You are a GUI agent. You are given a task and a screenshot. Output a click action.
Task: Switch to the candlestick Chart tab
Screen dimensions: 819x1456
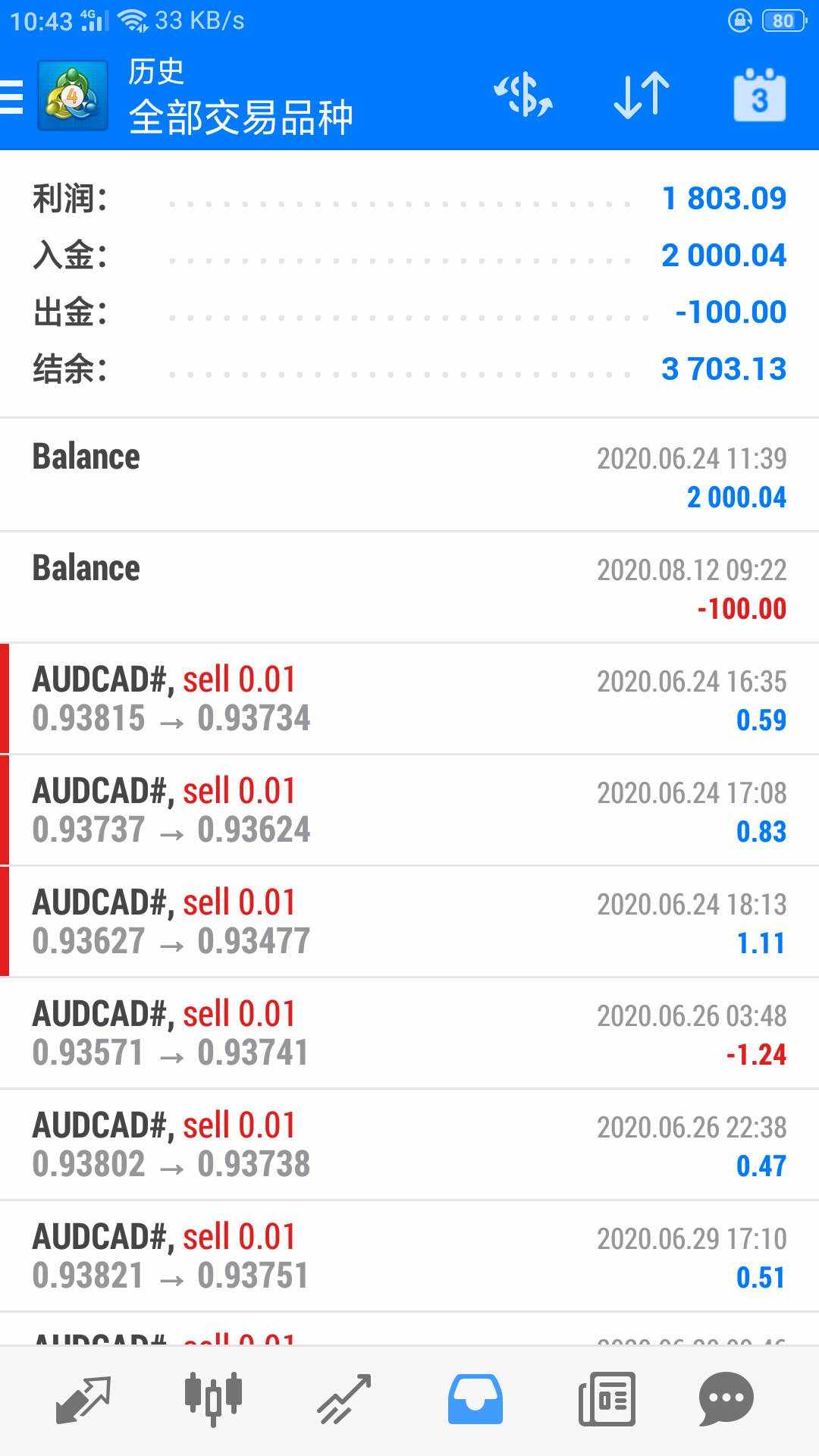[x=213, y=1398]
